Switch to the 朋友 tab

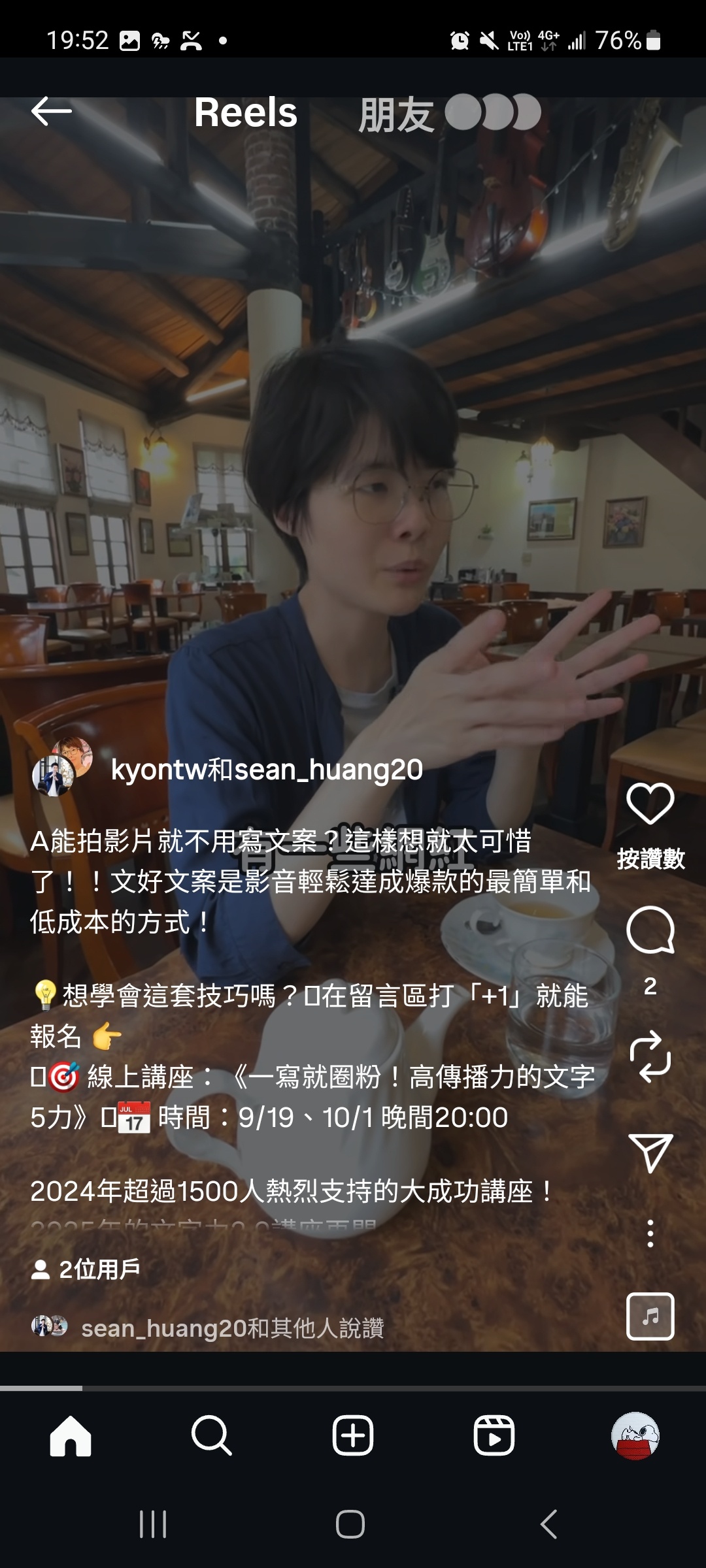pyautogui.click(x=395, y=114)
